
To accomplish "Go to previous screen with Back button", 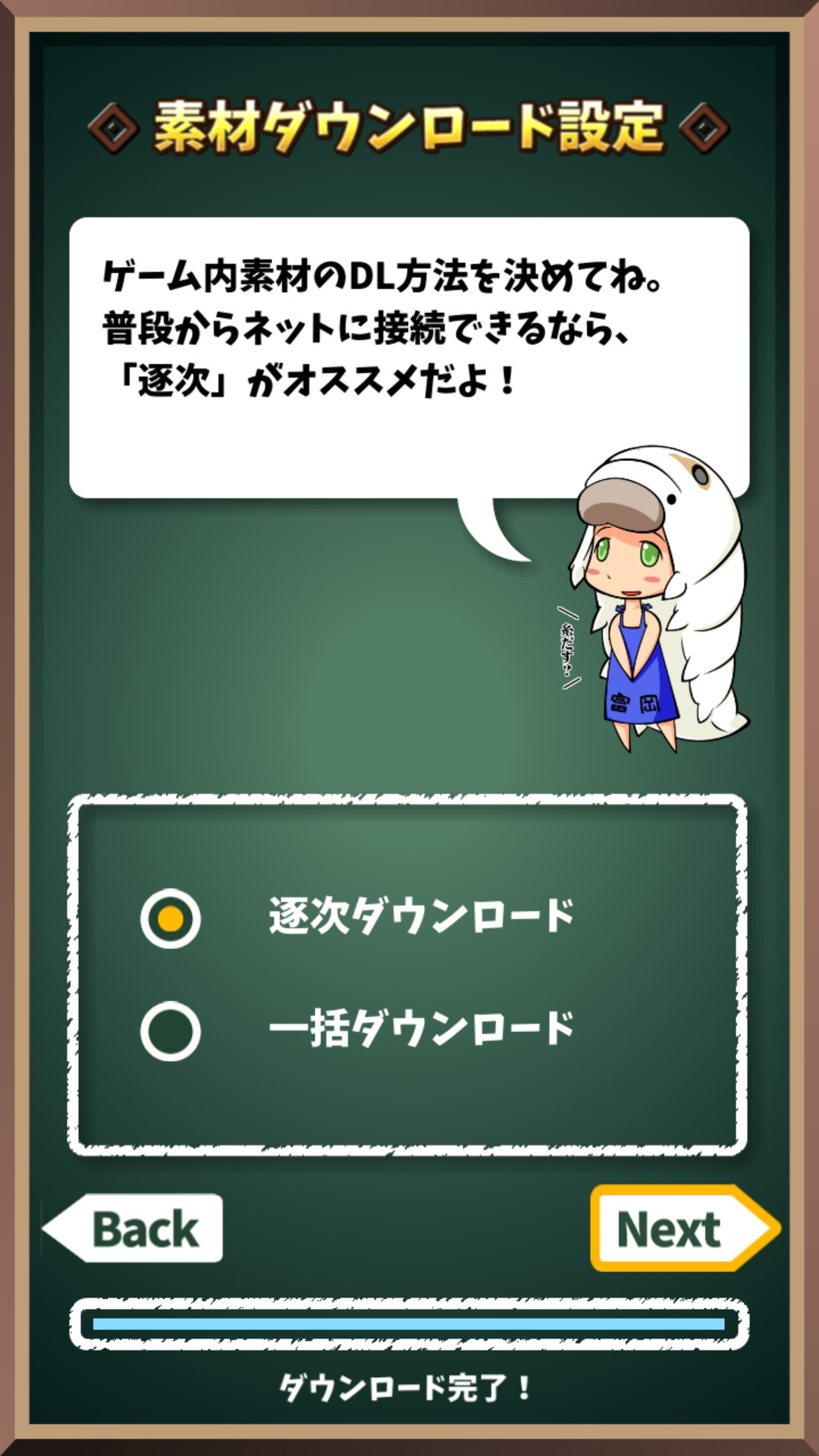I will tap(136, 1228).
